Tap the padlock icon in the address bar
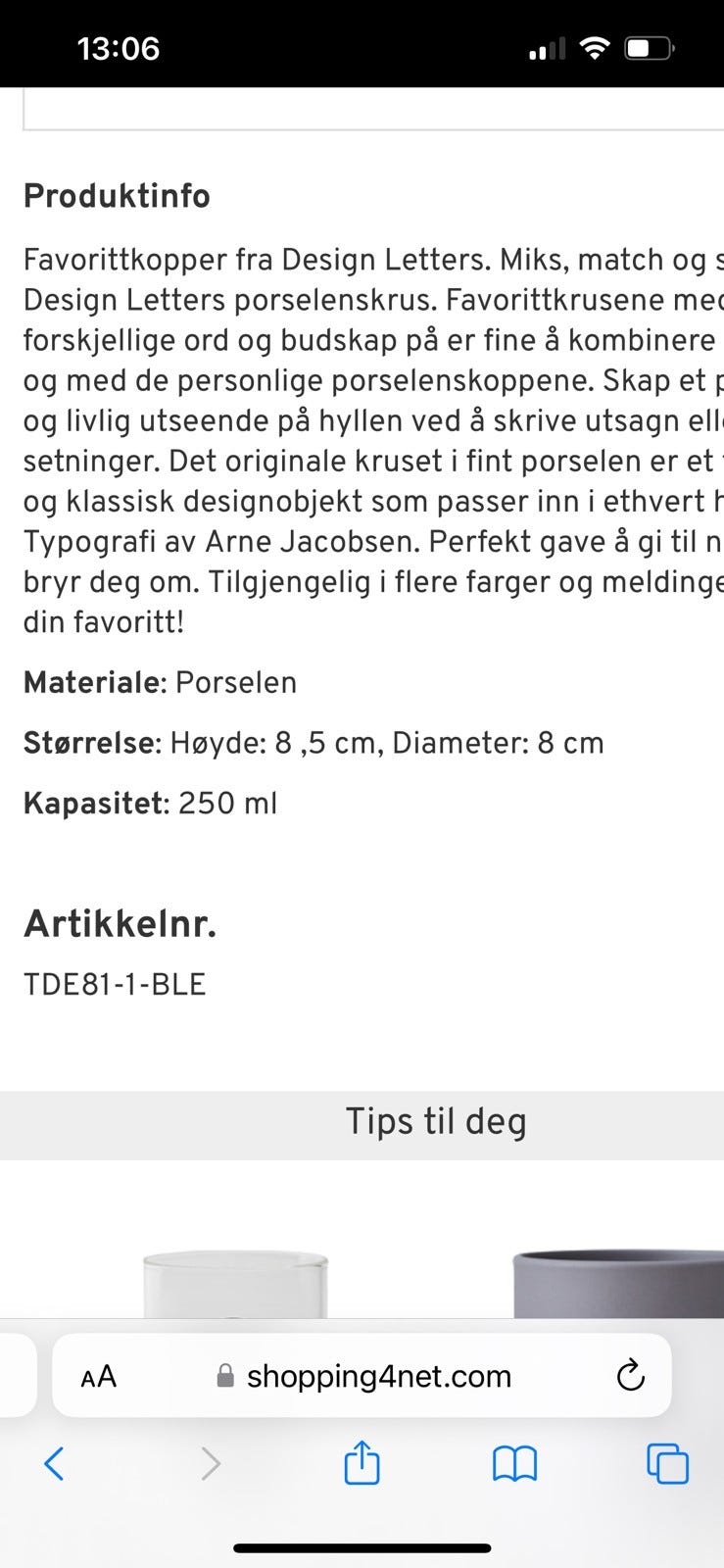Image resolution: width=724 pixels, height=1568 pixels. click(225, 1375)
